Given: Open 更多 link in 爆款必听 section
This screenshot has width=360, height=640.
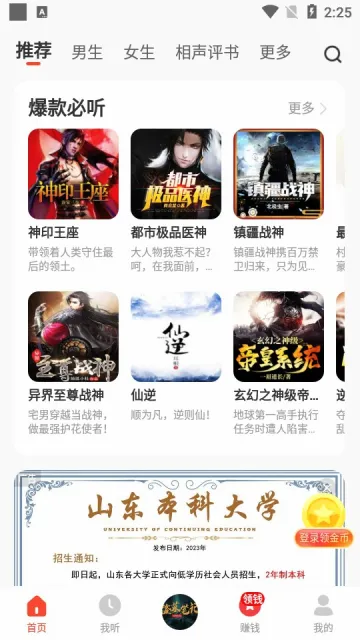Looking at the screenshot, I should click(307, 108).
